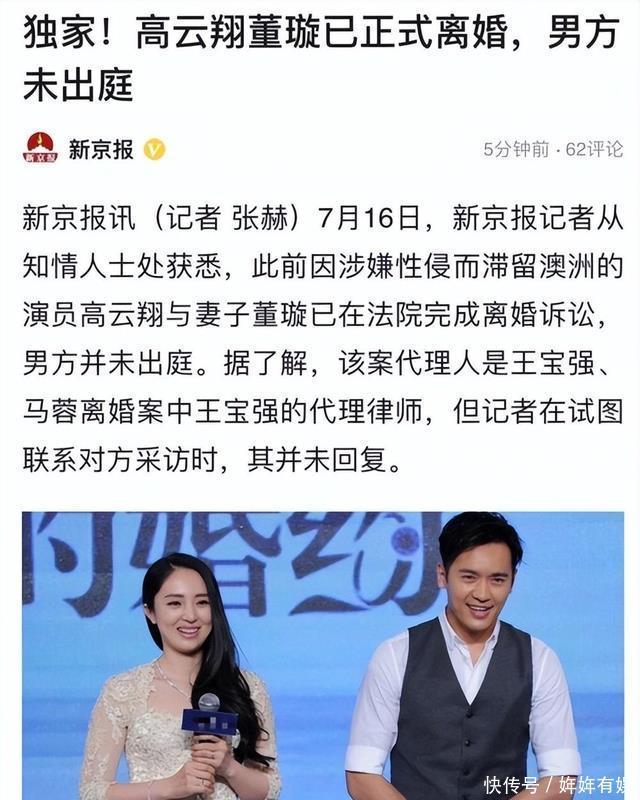
Task: View the 62评论 comments
Action: (x=594, y=150)
